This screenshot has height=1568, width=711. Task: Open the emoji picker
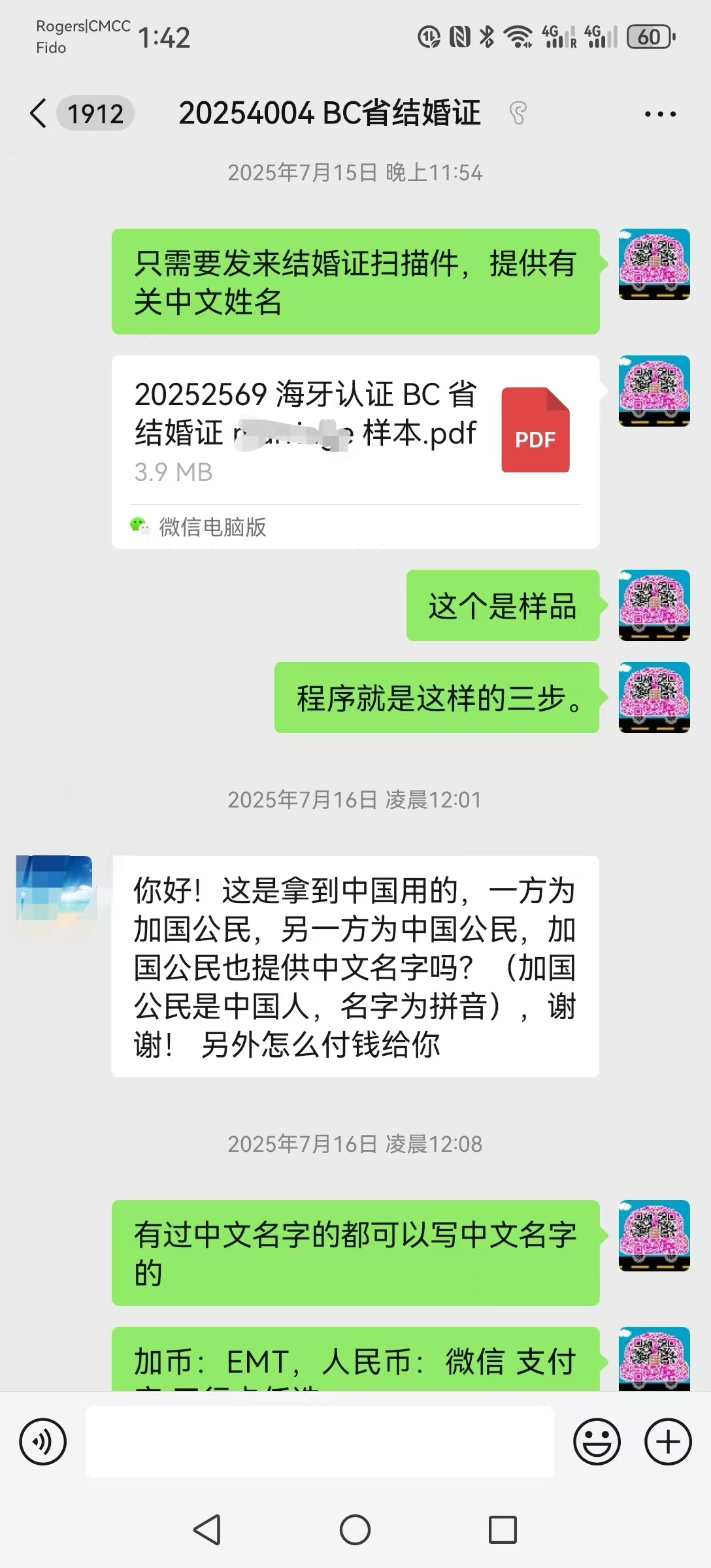click(x=596, y=1441)
